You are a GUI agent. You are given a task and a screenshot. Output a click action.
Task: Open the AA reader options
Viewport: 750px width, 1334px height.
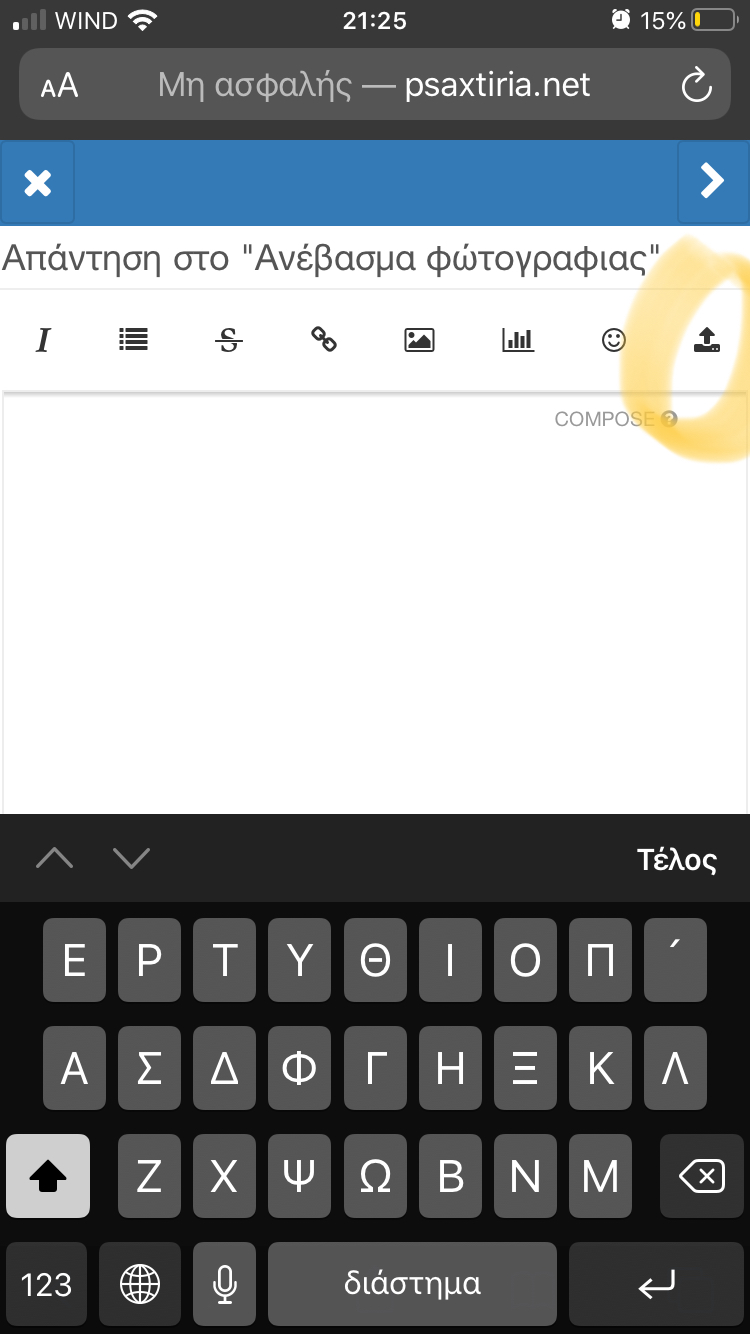tap(59, 86)
